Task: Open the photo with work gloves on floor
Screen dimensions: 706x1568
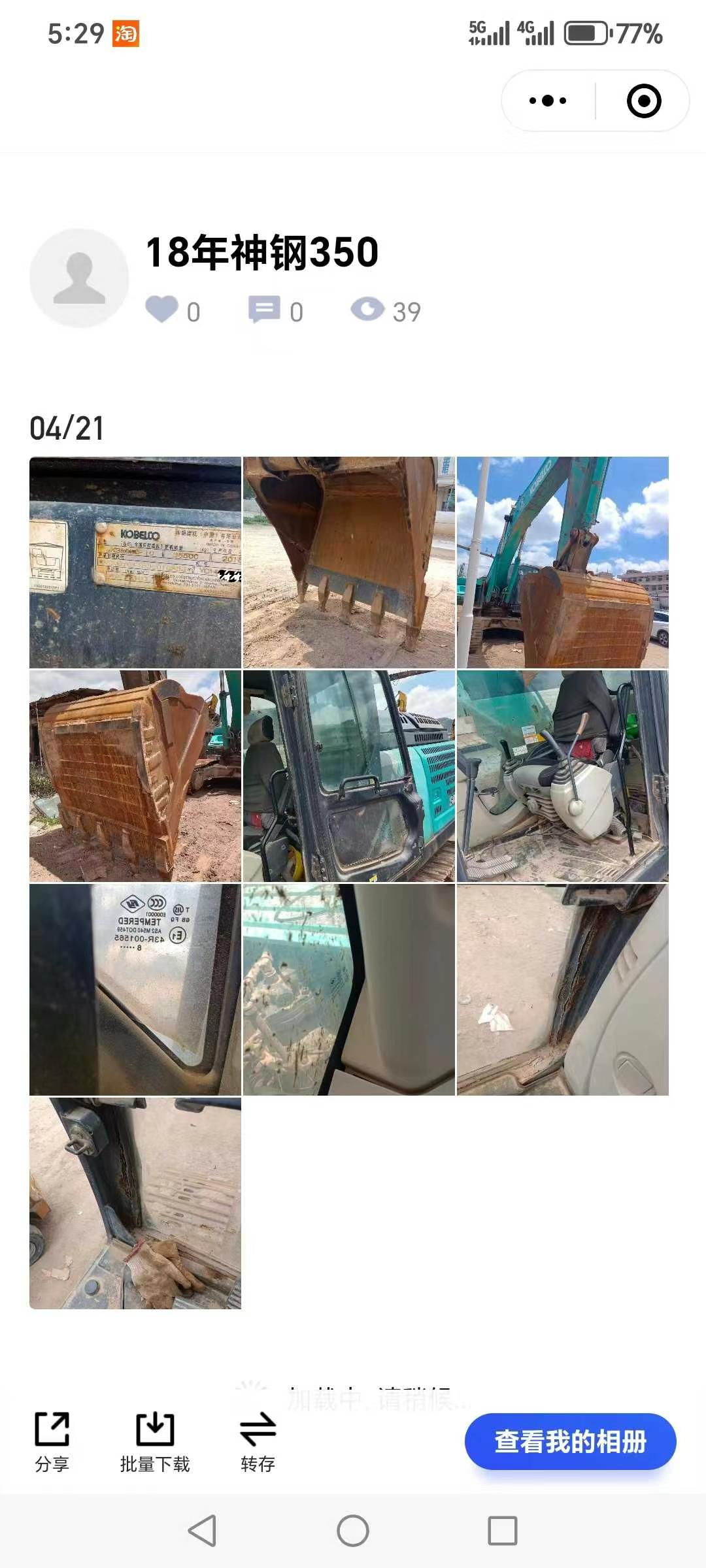Action: 135,1203
